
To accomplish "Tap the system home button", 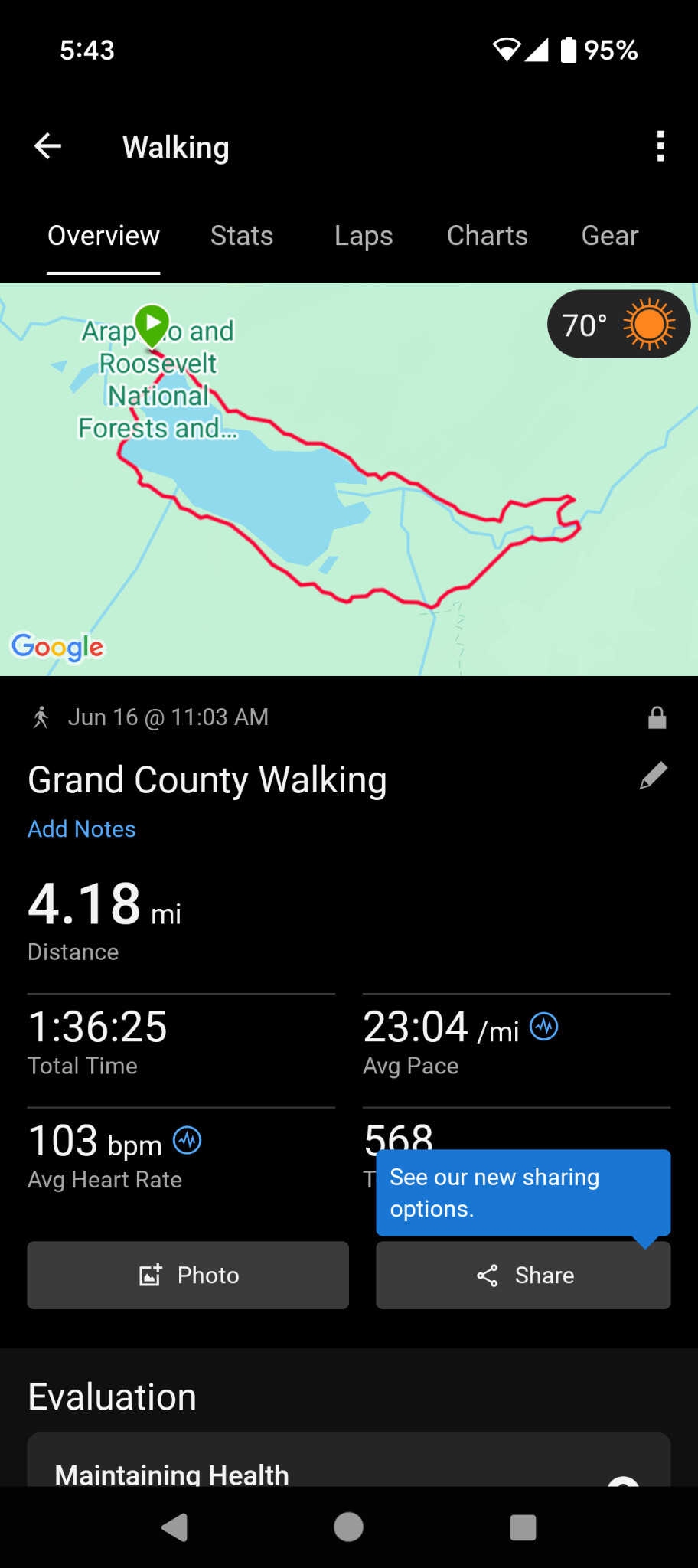I will pyautogui.click(x=349, y=1527).
